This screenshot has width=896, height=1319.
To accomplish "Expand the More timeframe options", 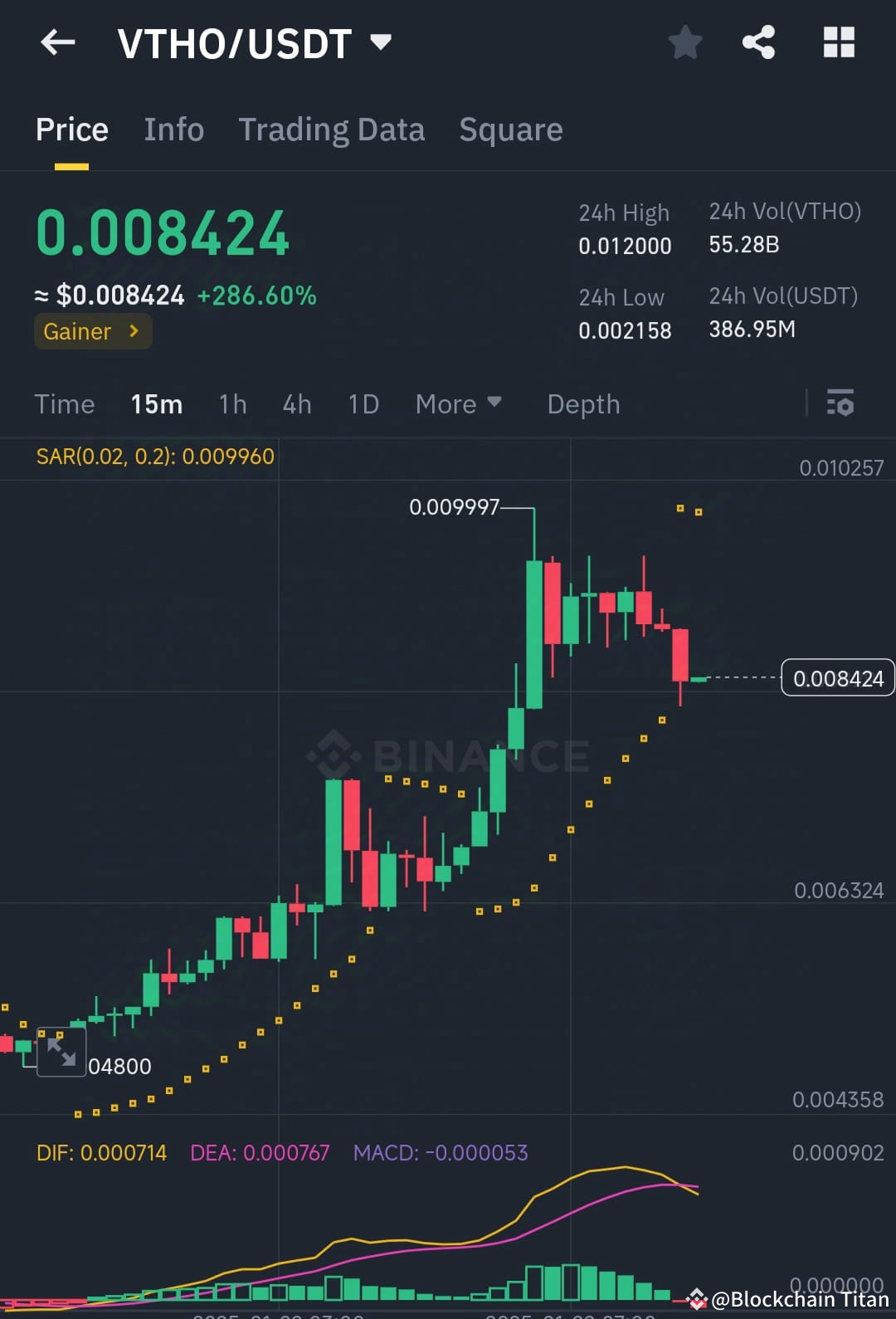I will click(x=458, y=404).
